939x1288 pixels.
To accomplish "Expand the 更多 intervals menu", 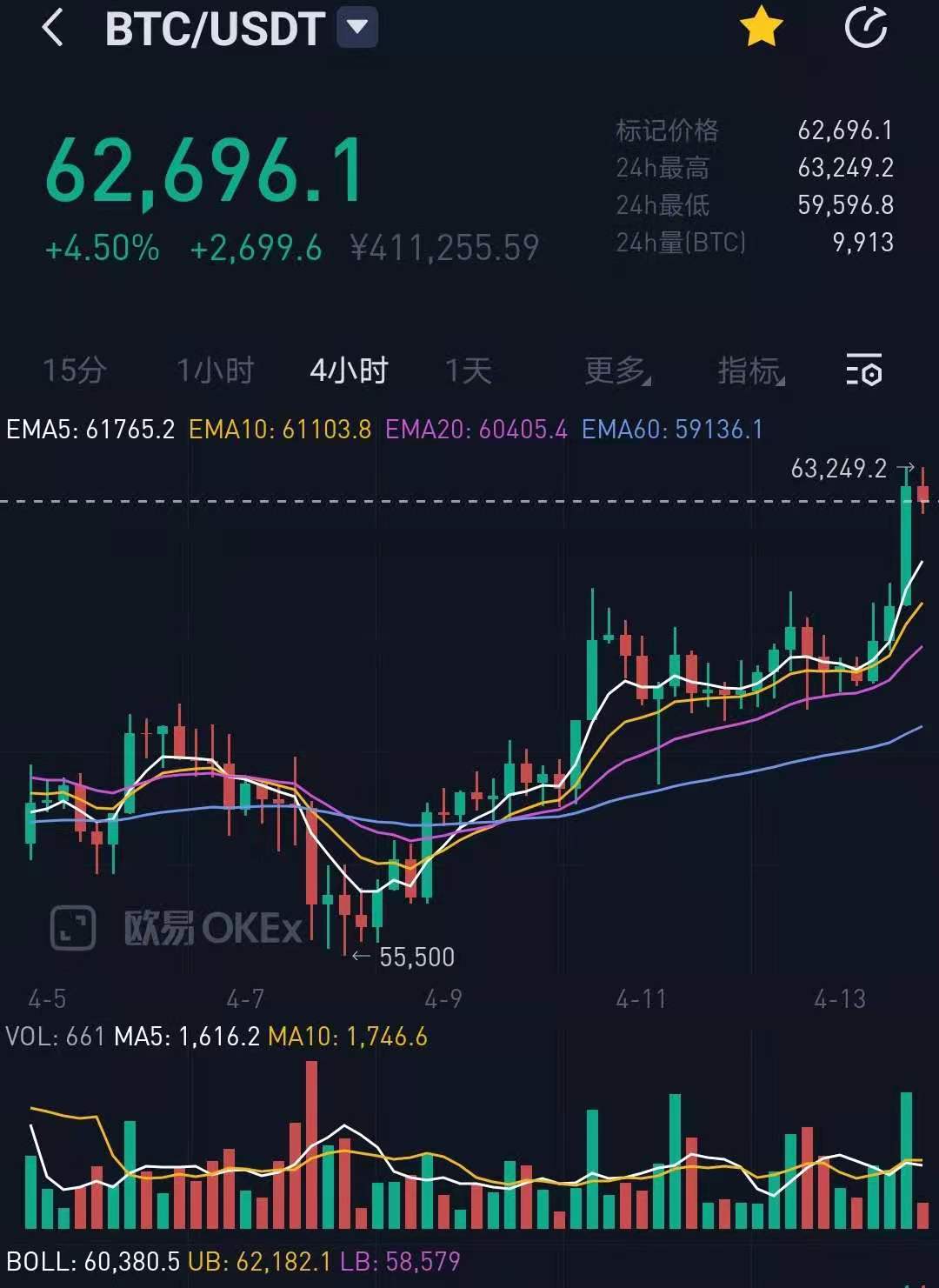I will [x=616, y=371].
